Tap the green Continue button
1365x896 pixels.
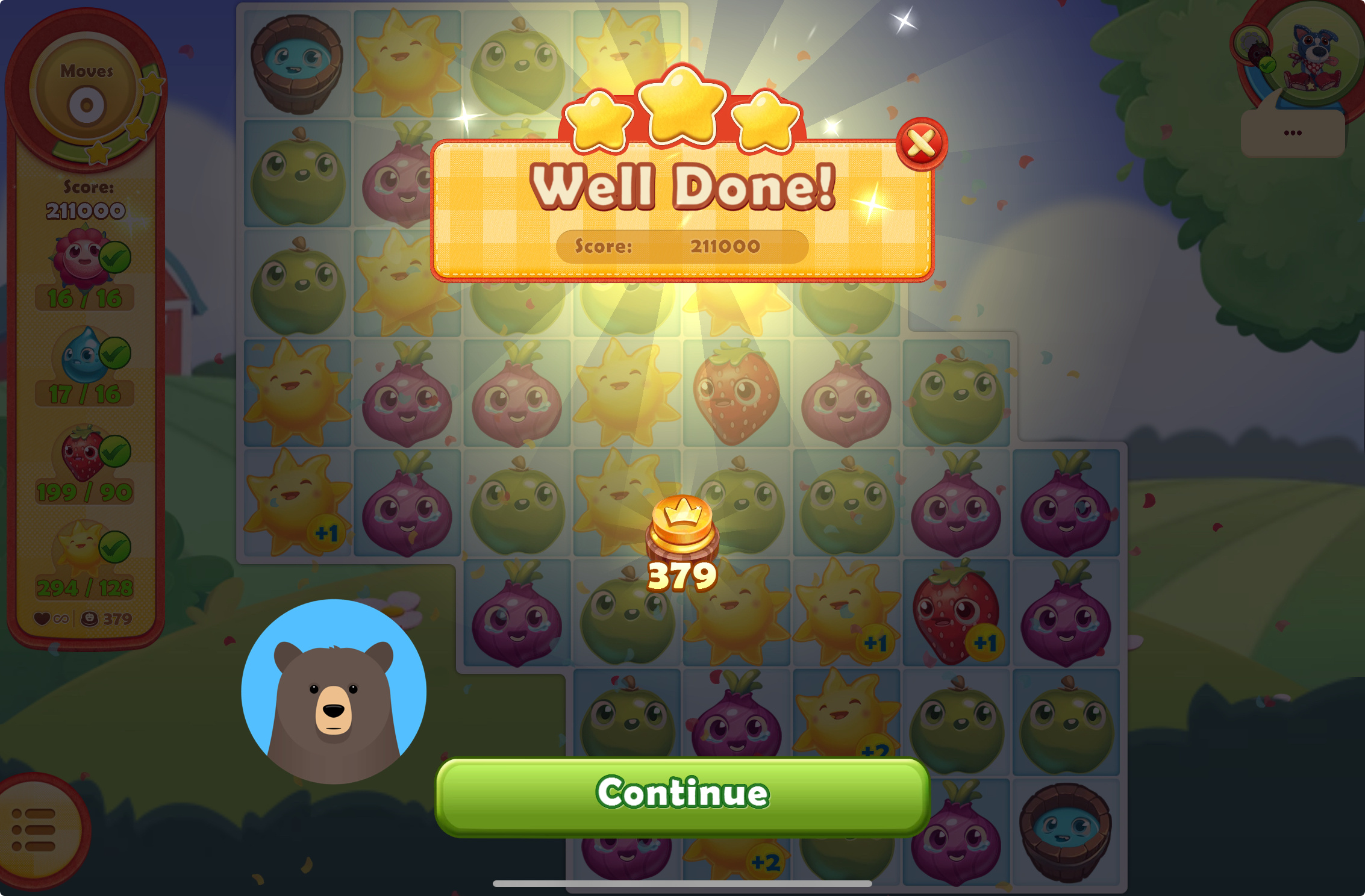[x=682, y=795]
